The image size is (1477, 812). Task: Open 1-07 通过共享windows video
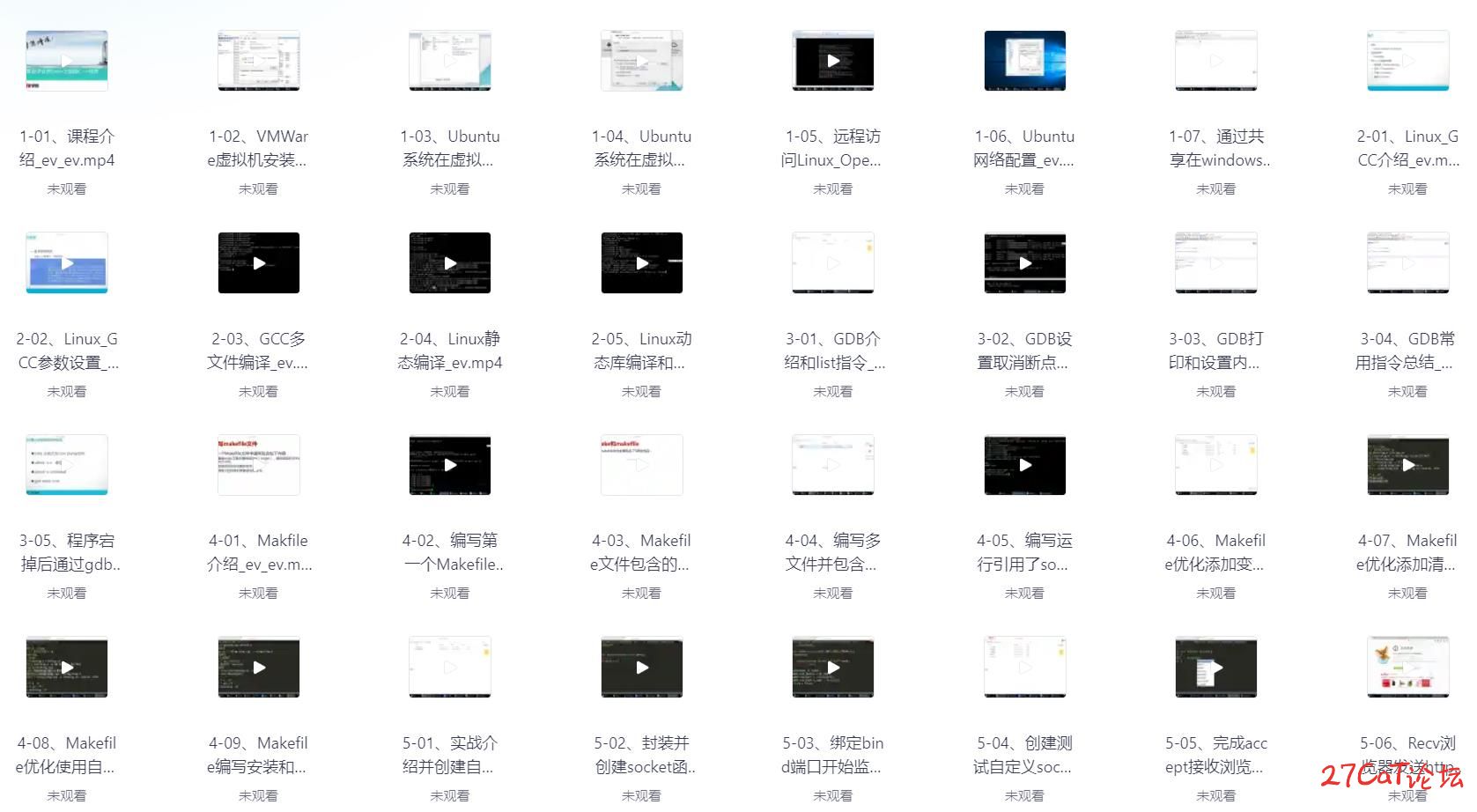tap(1216, 61)
